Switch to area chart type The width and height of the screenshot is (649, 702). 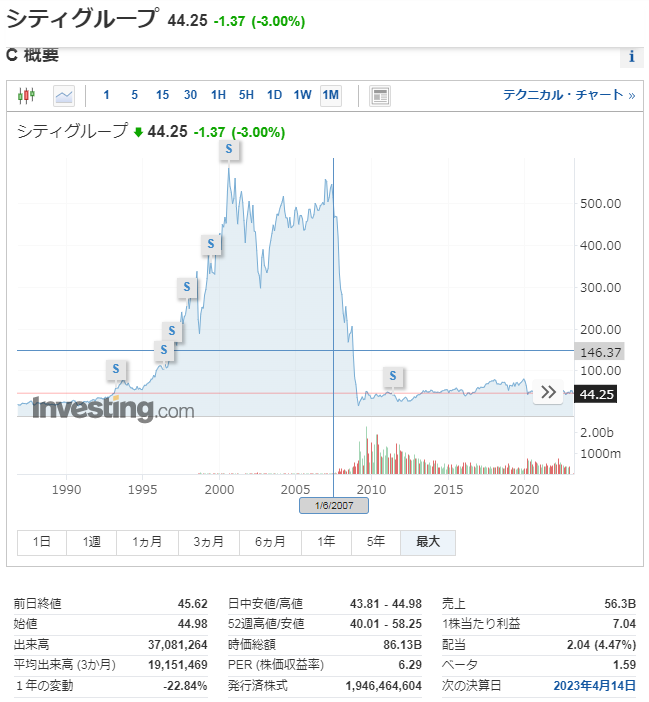(x=64, y=96)
